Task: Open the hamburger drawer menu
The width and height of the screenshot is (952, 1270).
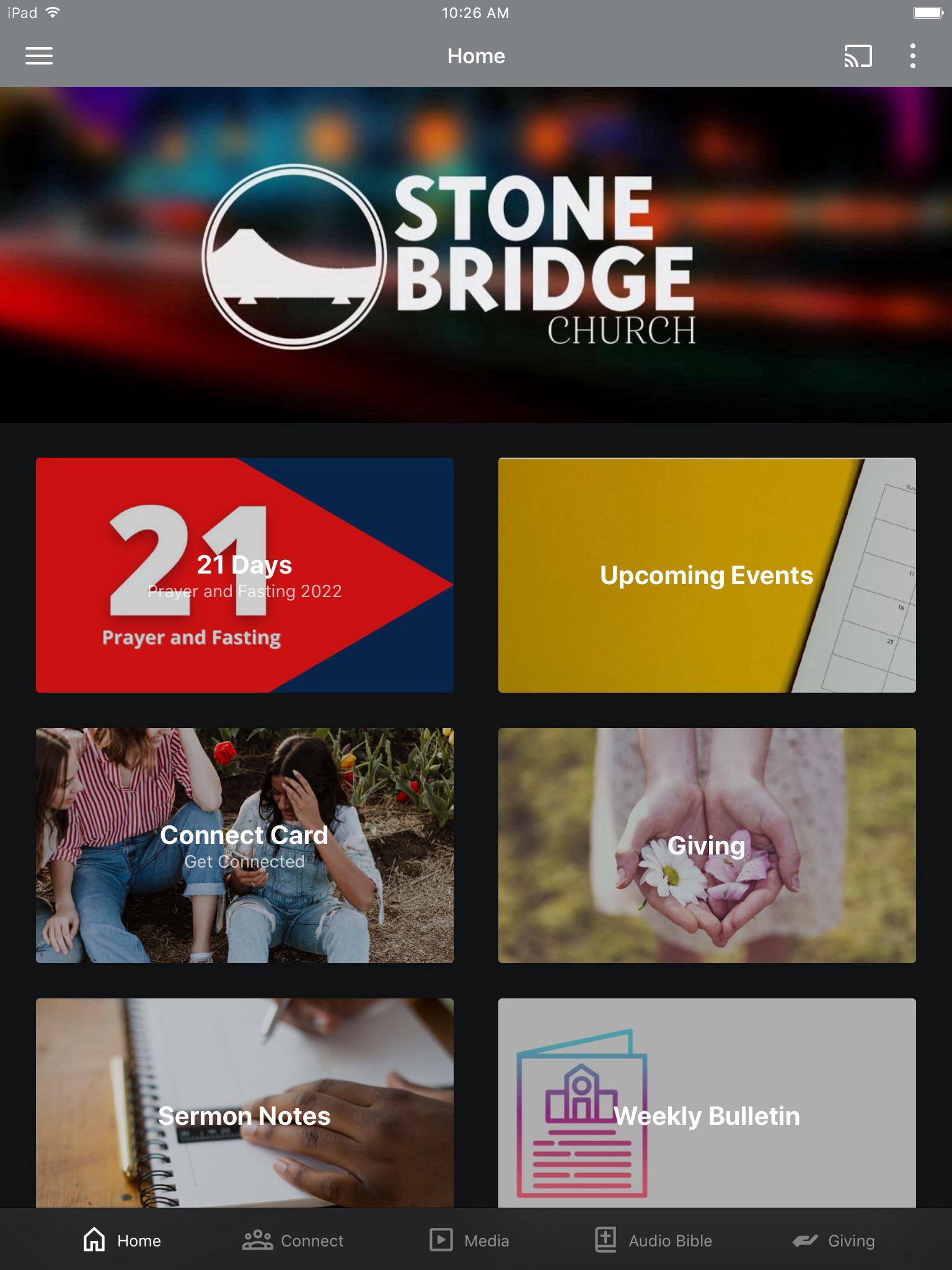Action: pos(38,56)
